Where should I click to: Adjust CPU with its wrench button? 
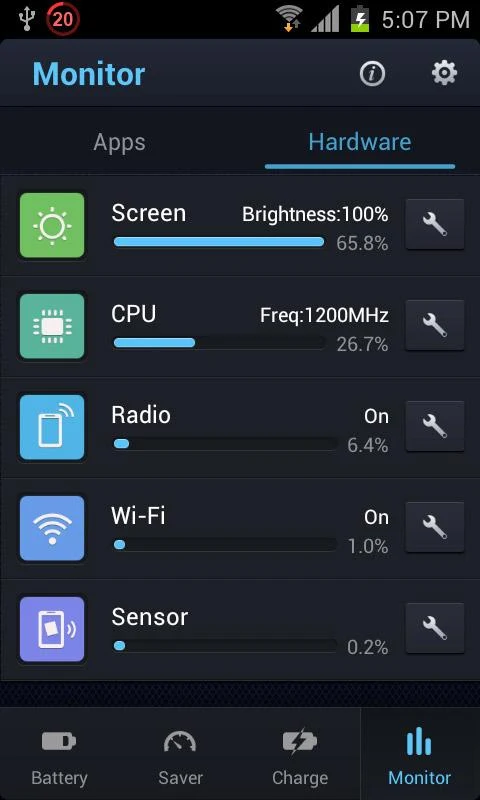click(435, 326)
